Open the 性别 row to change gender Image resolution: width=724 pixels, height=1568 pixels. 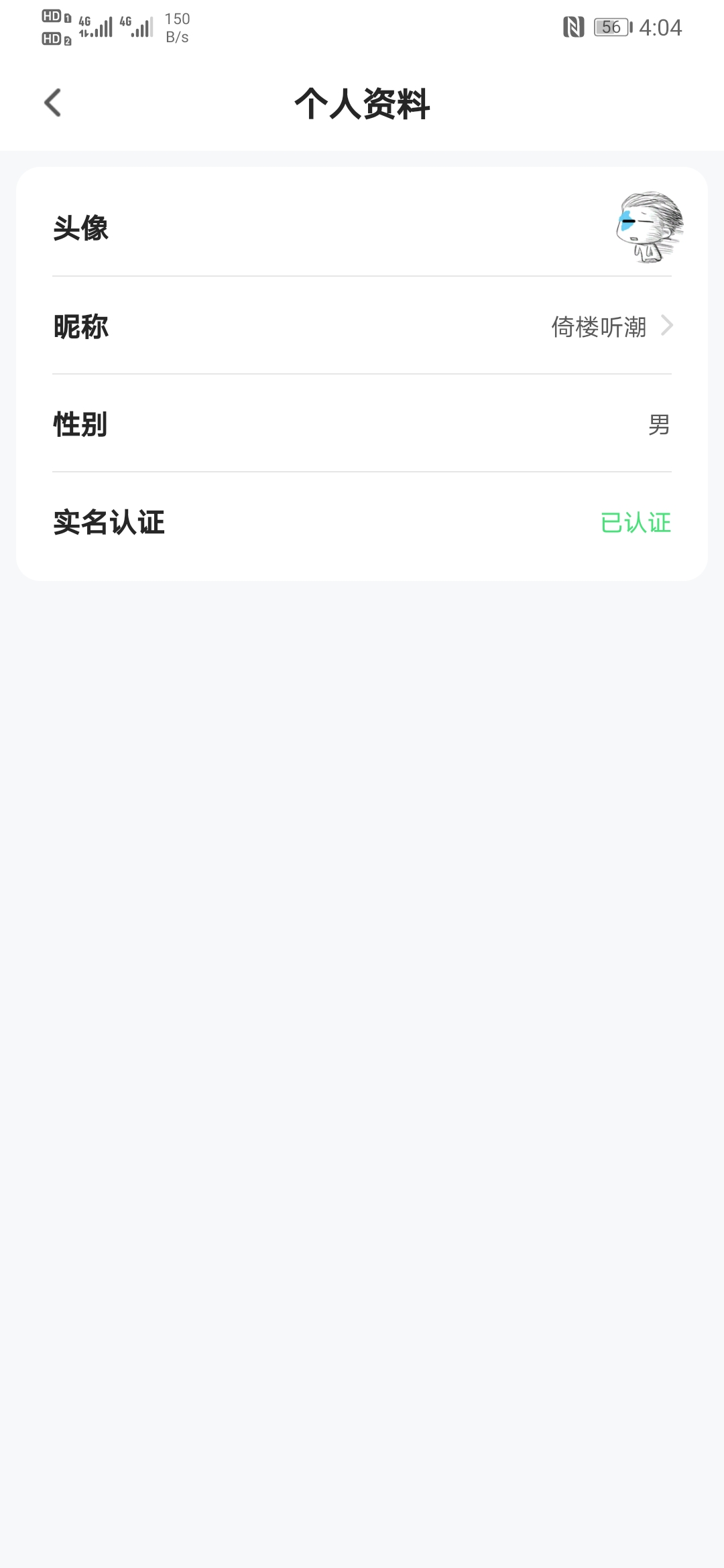(x=362, y=424)
